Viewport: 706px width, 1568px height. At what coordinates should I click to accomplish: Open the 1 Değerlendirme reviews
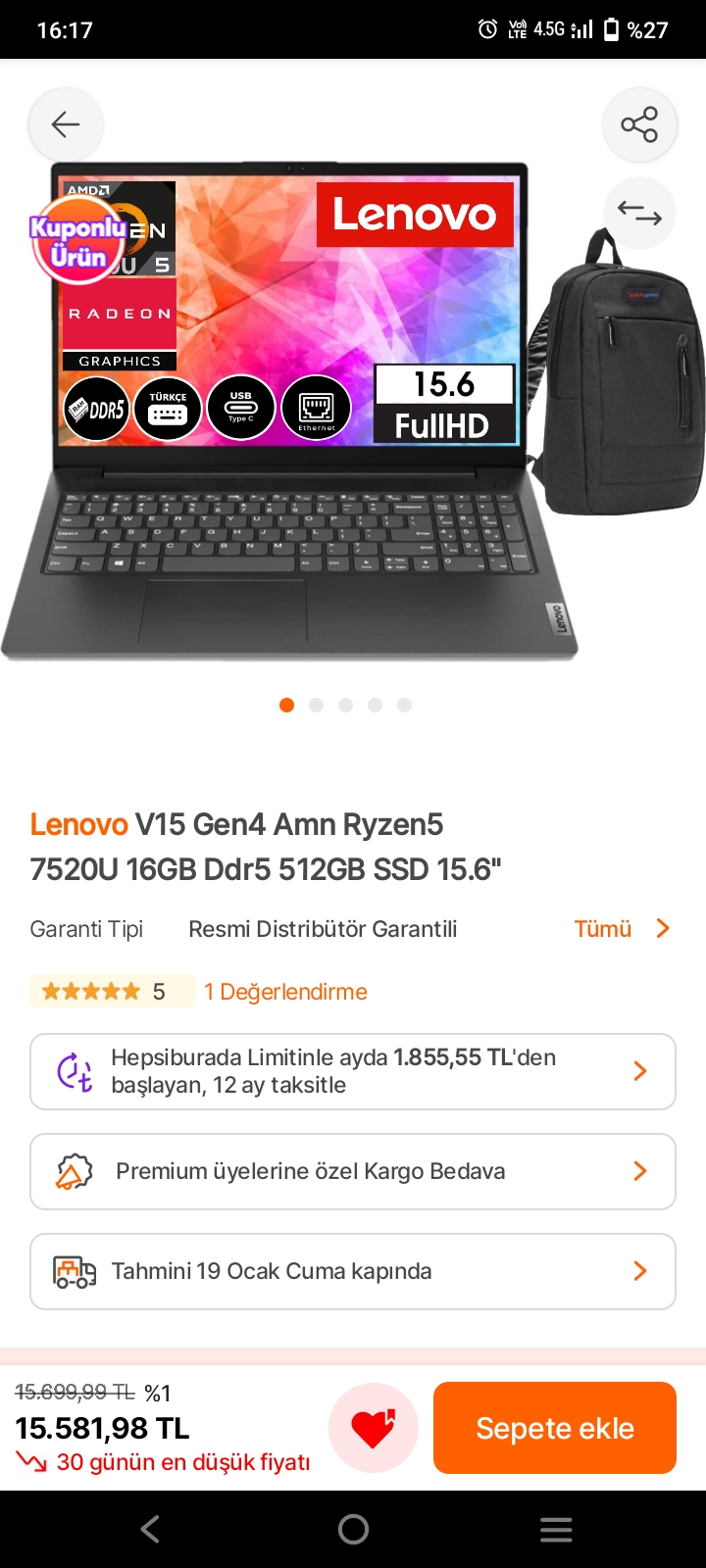pos(285,992)
